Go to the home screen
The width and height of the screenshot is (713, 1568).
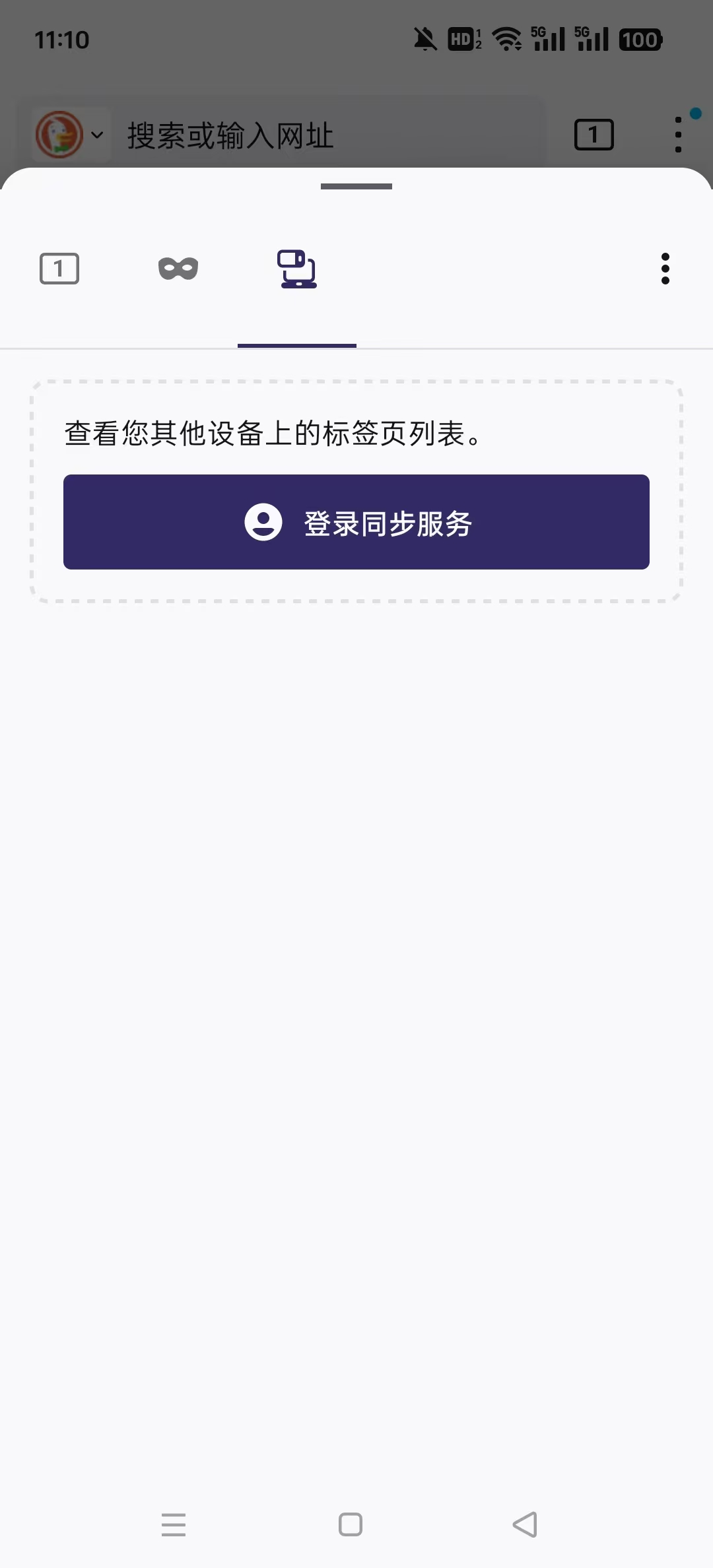click(351, 1524)
